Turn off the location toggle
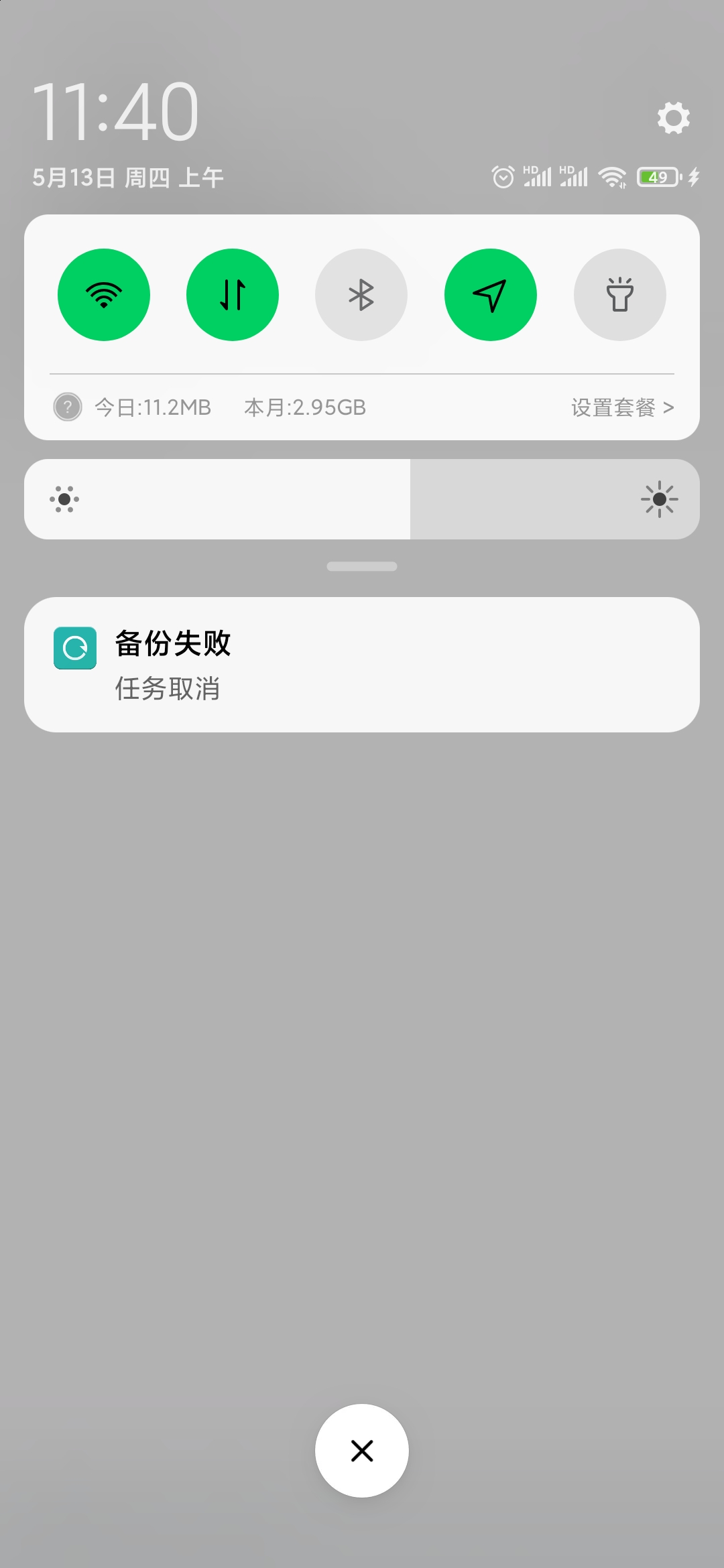724x1568 pixels. pyautogui.click(x=491, y=295)
